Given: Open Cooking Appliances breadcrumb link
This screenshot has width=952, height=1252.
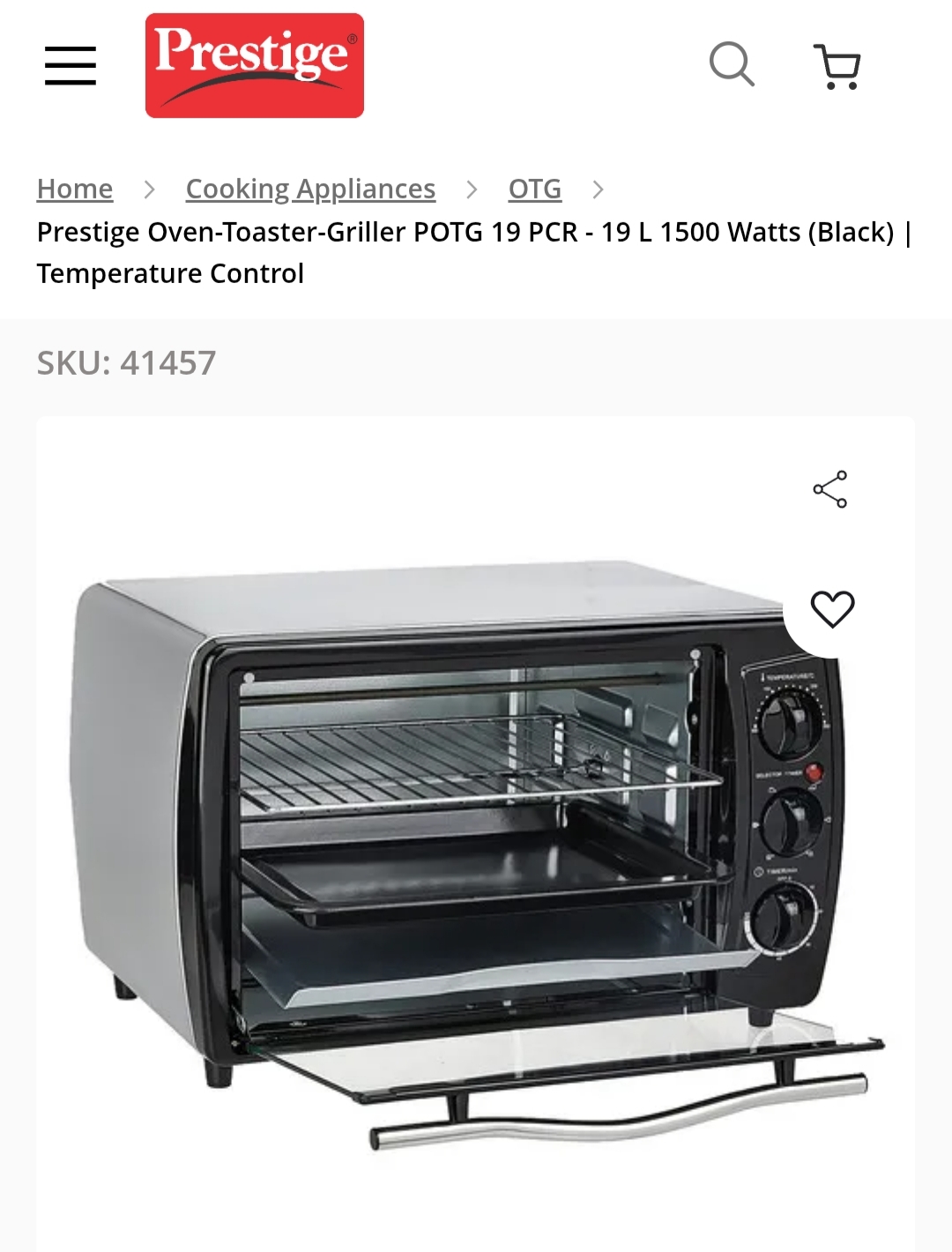Looking at the screenshot, I should pos(310,189).
